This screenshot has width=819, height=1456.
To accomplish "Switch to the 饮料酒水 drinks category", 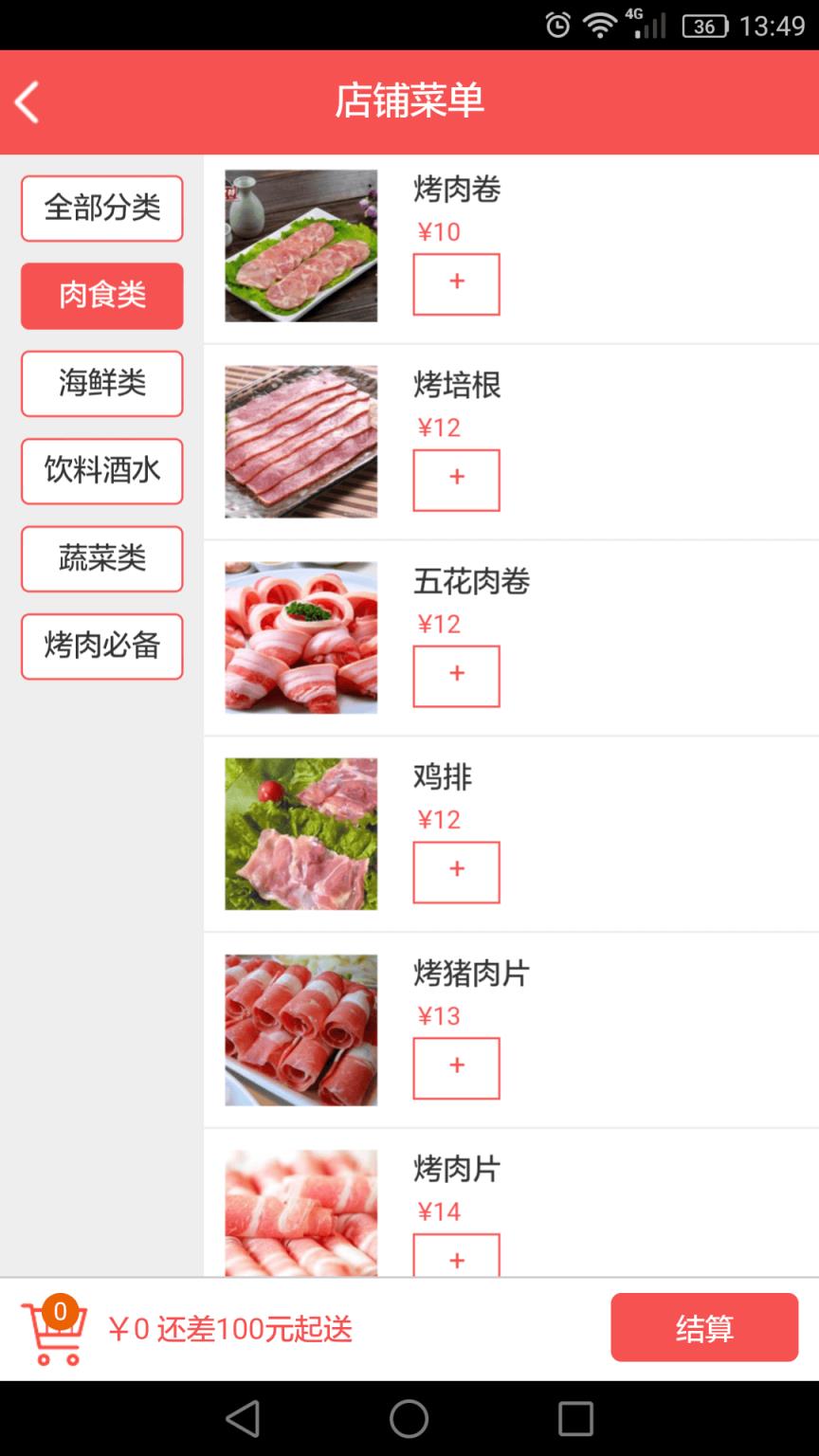I will click(101, 471).
